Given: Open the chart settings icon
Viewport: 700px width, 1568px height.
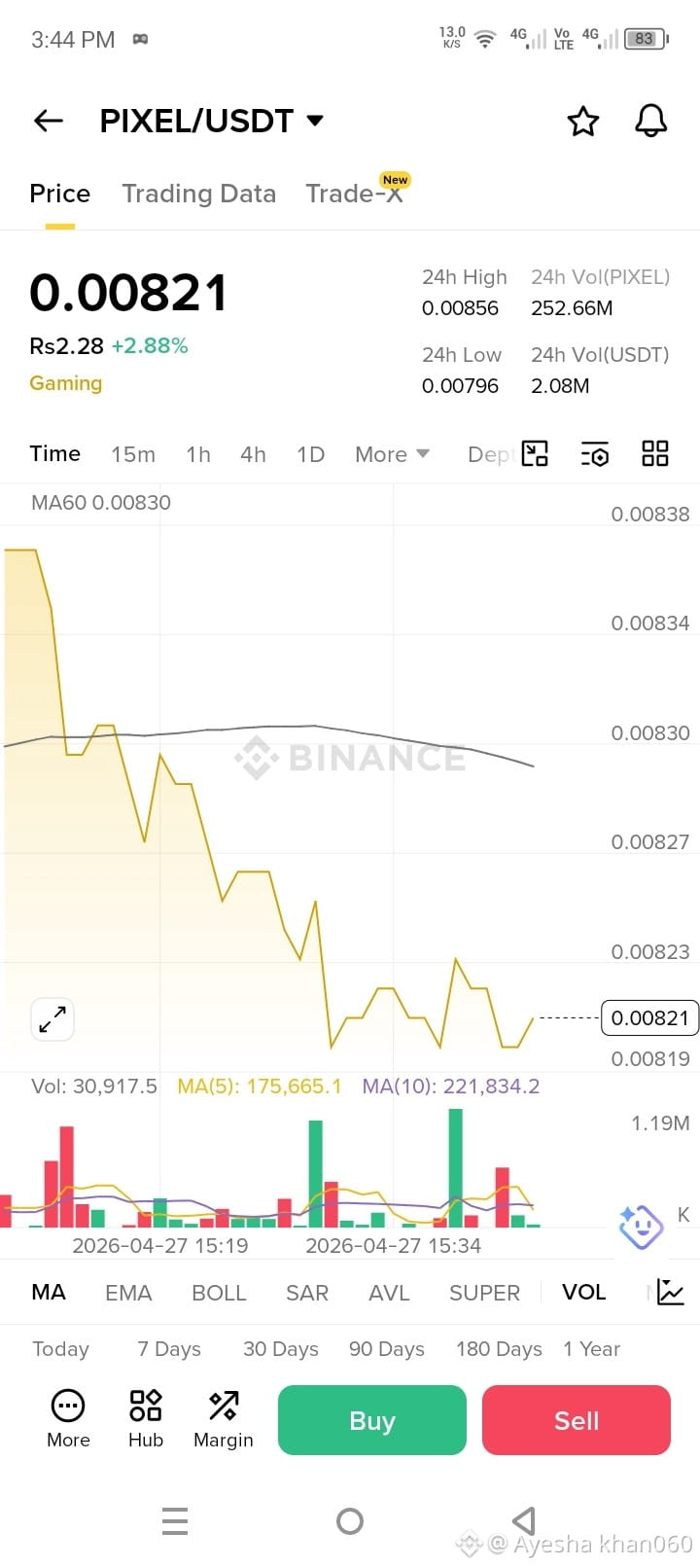Looking at the screenshot, I should click(595, 454).
